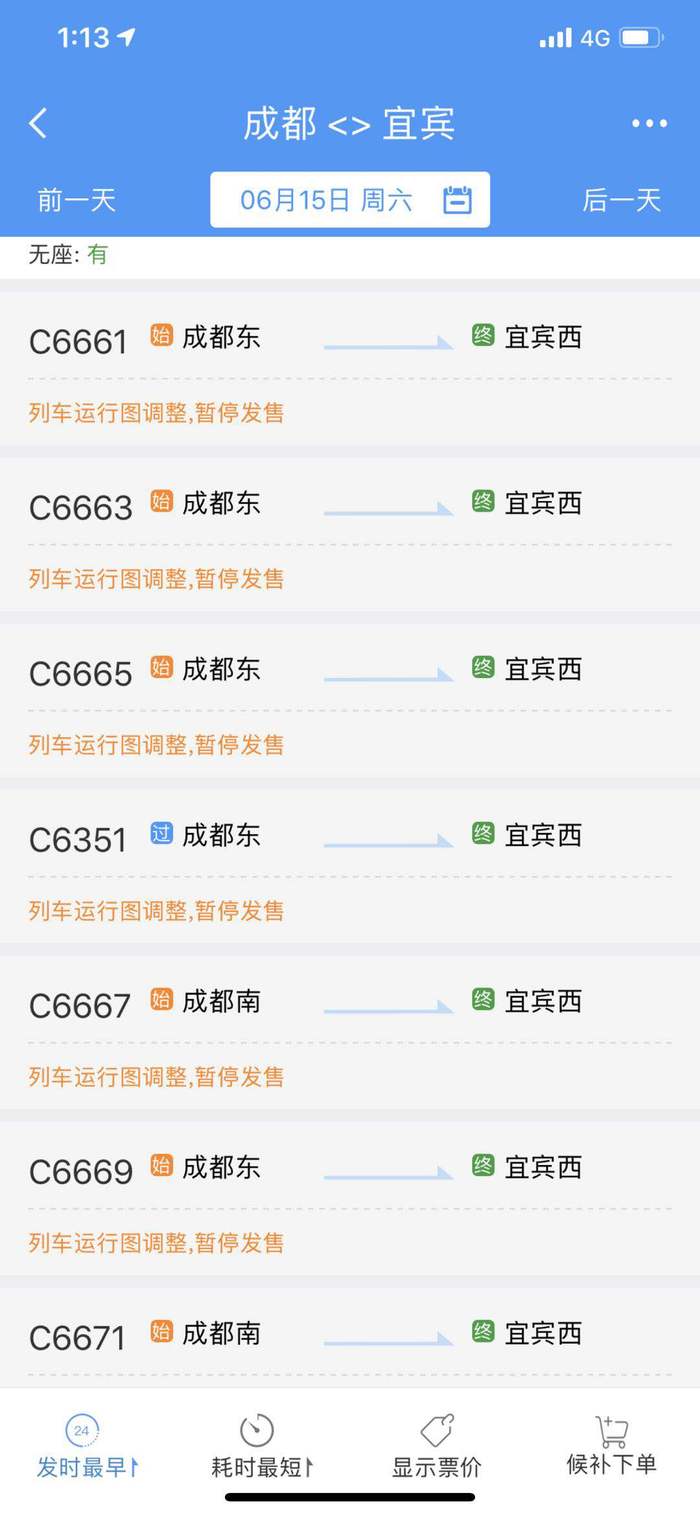Open the three-dot overflow menu

coord(649,123)
